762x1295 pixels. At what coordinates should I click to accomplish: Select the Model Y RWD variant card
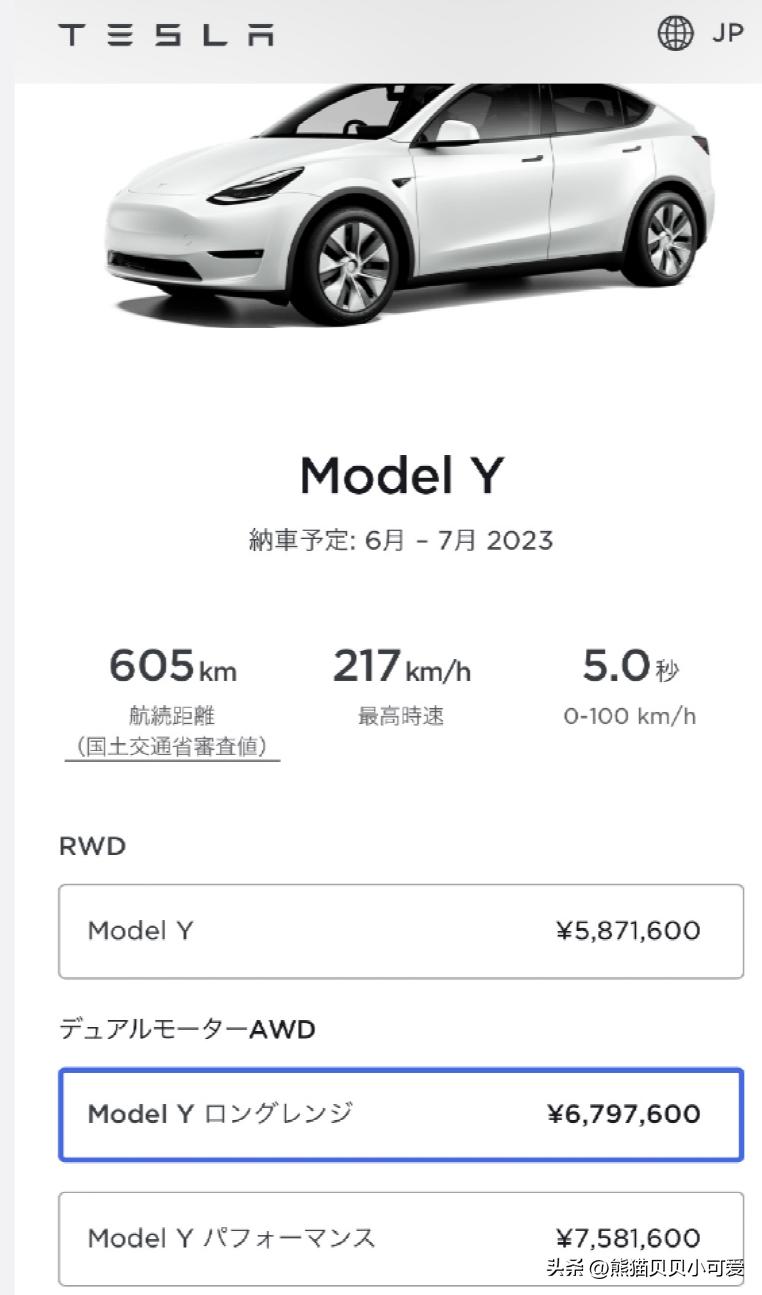[400, 931]
